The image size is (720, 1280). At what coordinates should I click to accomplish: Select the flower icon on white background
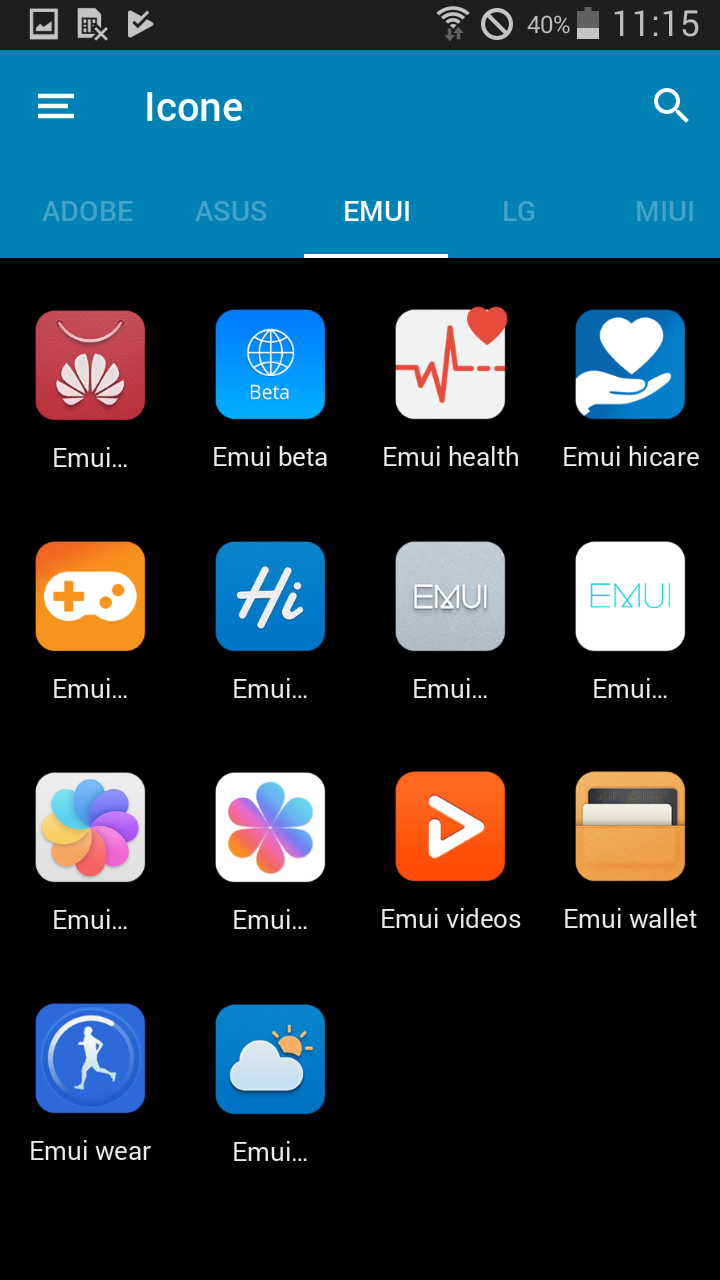point(270,827)
